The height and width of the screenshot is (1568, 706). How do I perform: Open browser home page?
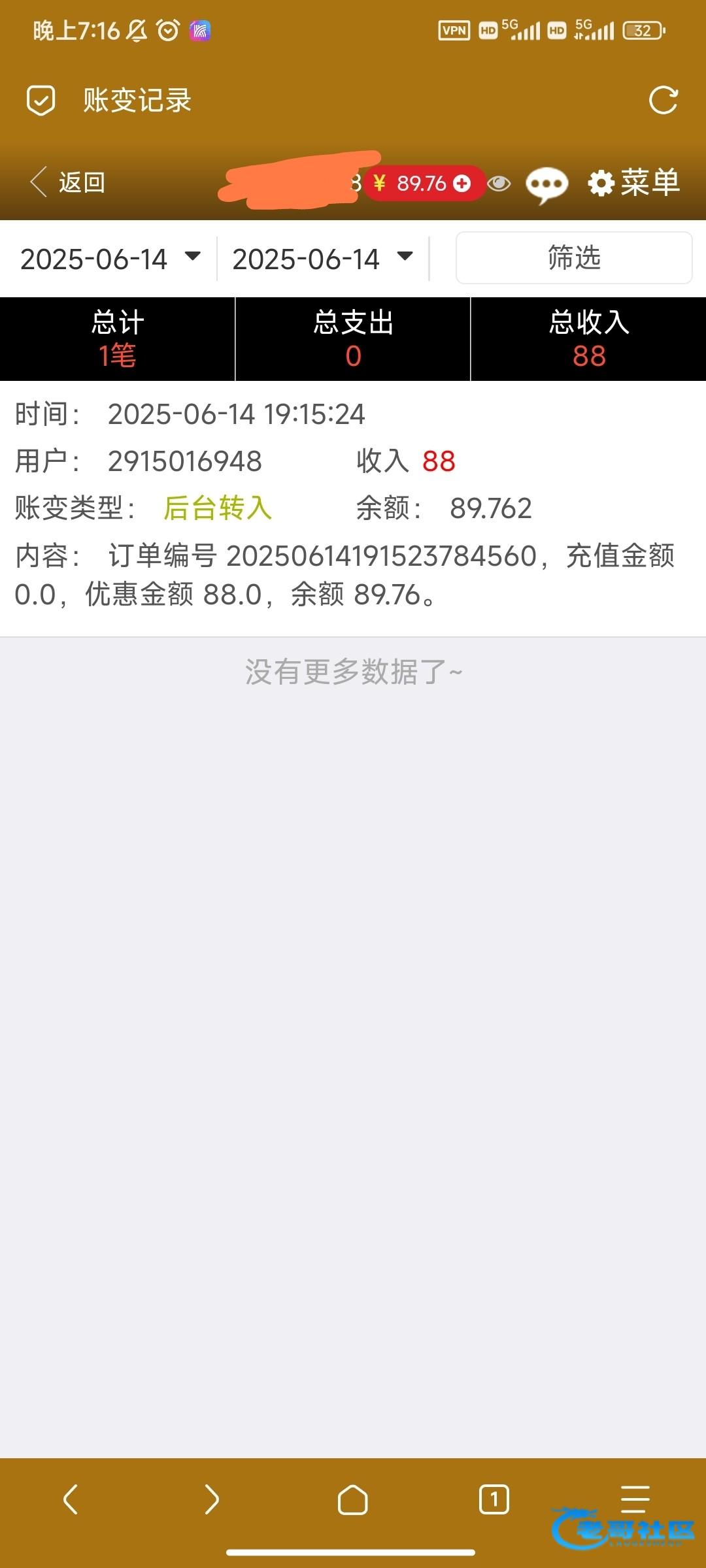pos(353,1499)
